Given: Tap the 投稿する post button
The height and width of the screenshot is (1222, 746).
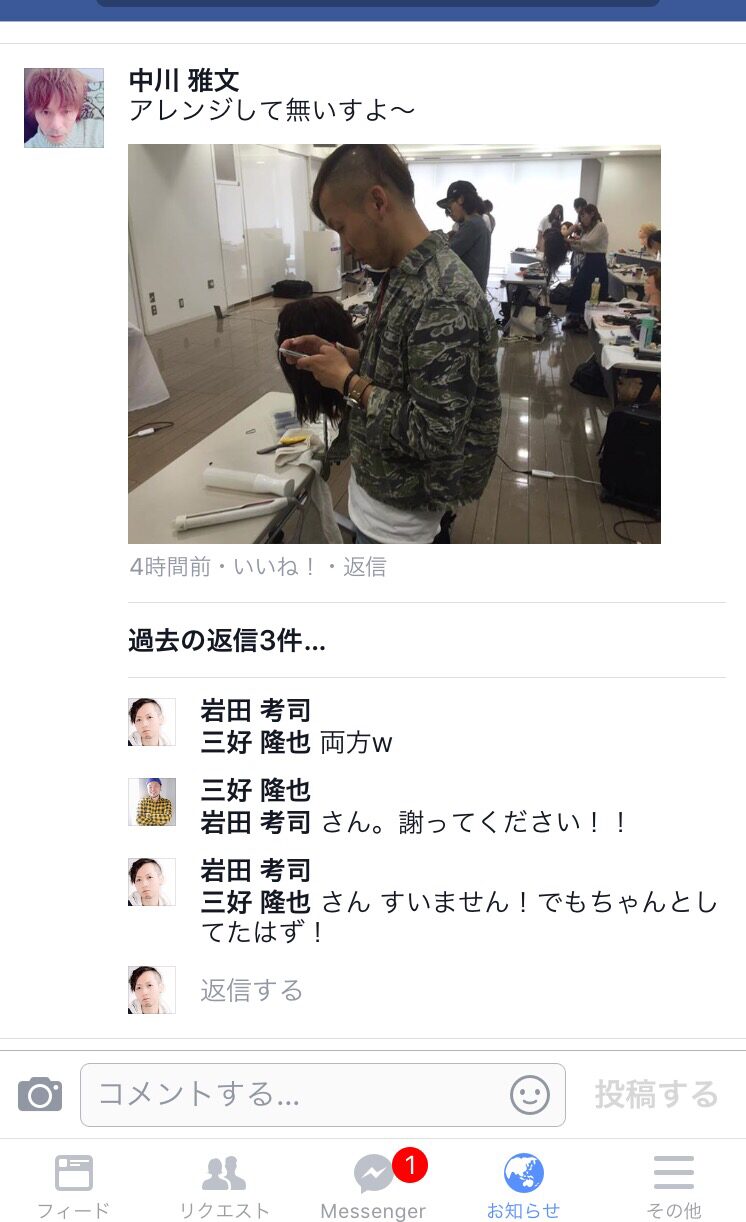Looking at the screenshot, I should [x=656, y=1094].
